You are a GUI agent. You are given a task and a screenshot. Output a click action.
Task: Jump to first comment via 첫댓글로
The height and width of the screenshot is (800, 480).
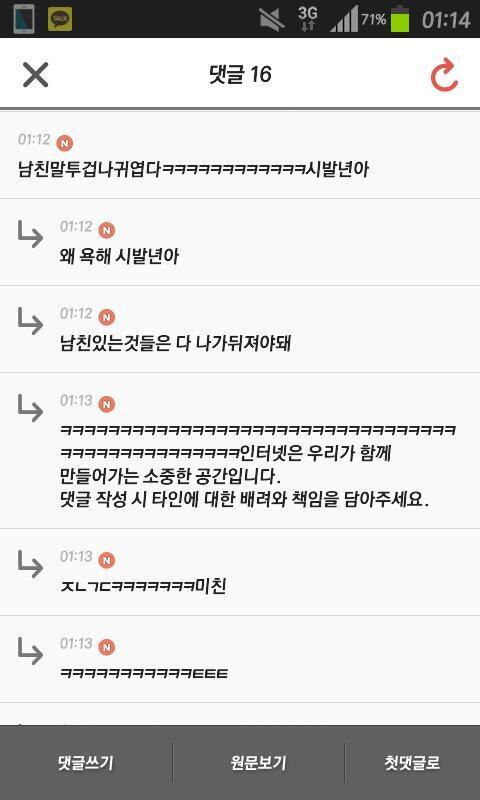(412, 763)
